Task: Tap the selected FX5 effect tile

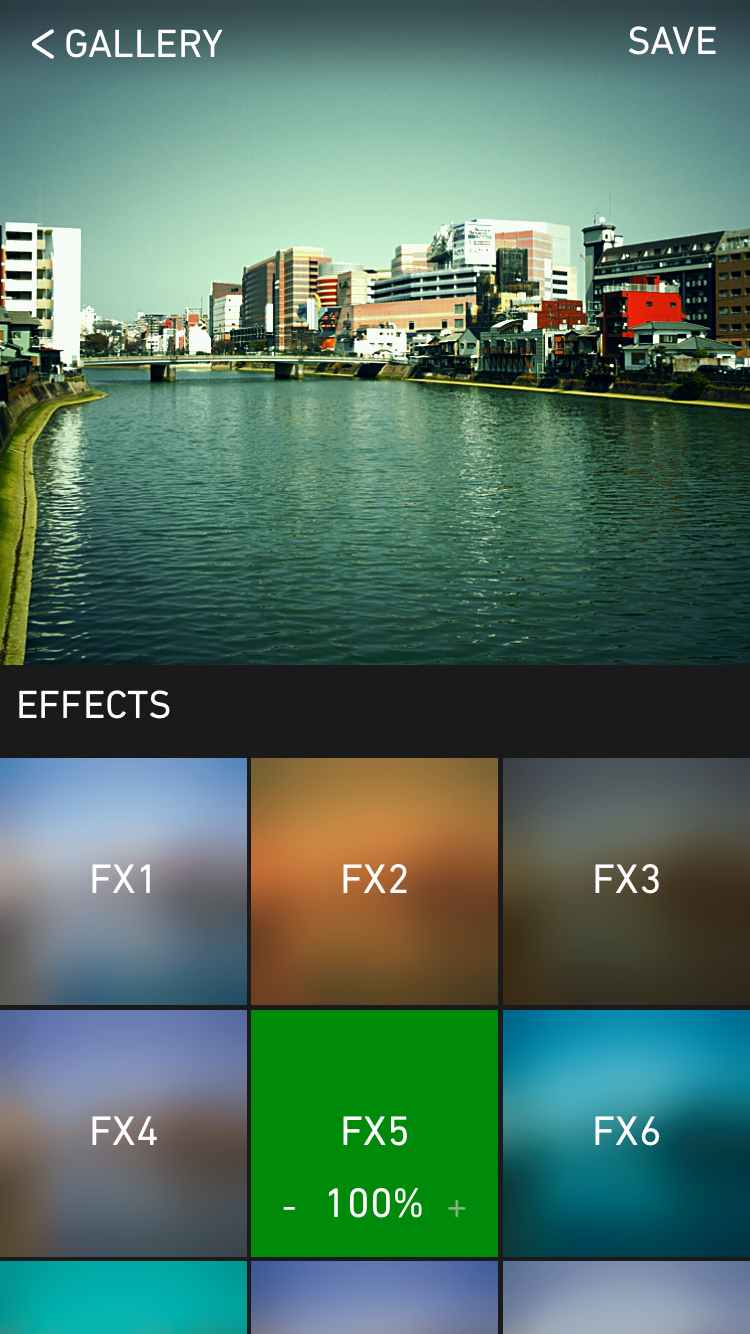Action: [374, 1130]
